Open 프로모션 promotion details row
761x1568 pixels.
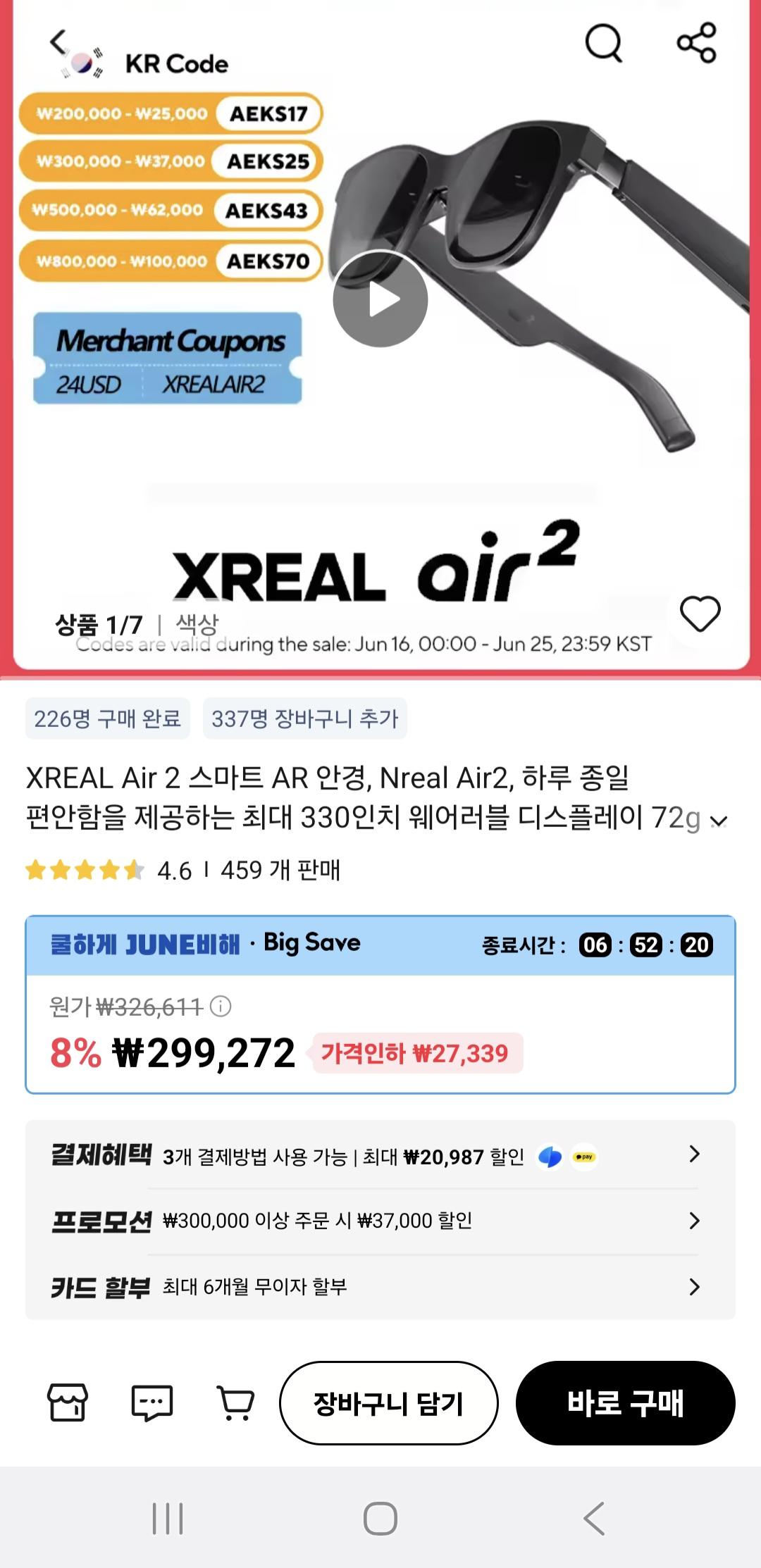tap(380, 1221)
